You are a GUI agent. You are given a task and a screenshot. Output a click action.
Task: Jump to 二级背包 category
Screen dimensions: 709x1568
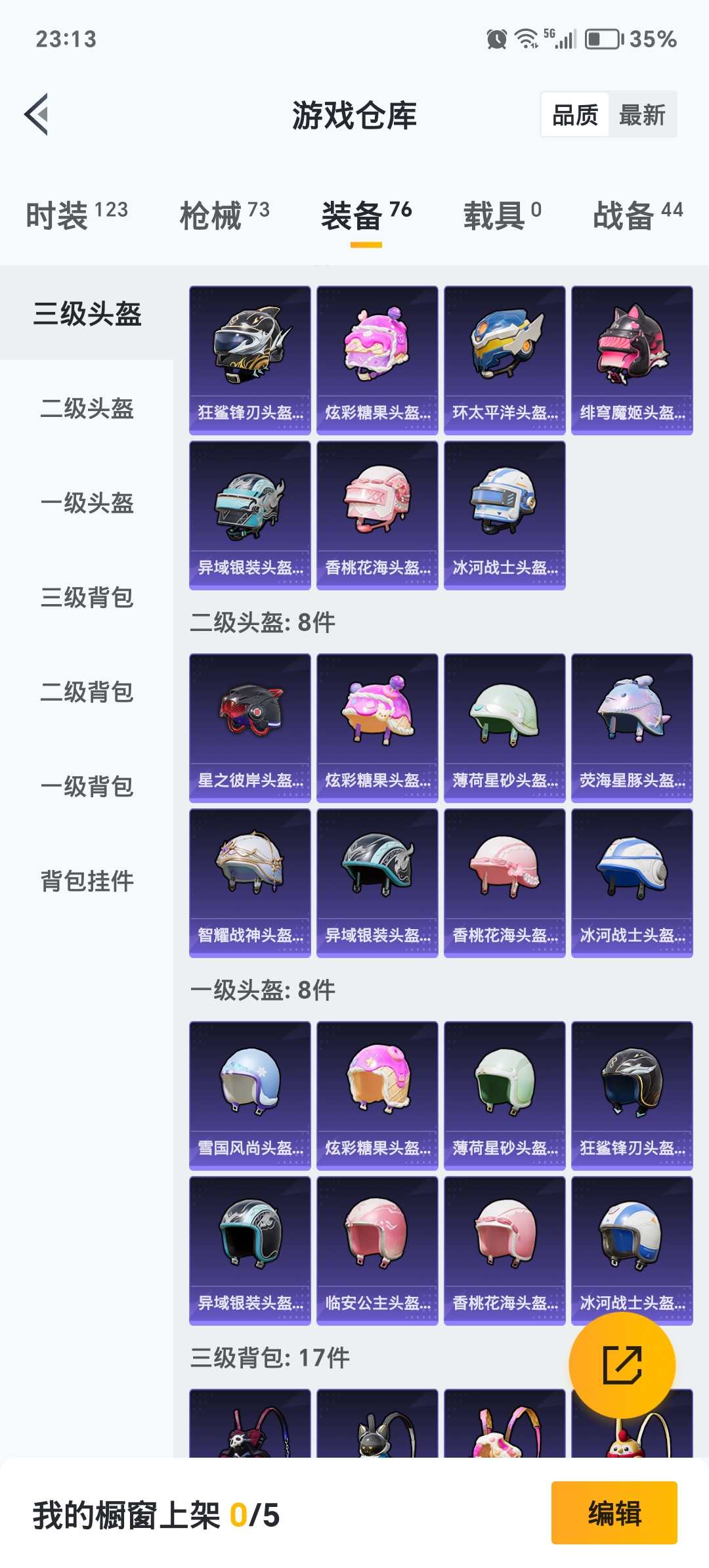point(87,692)
